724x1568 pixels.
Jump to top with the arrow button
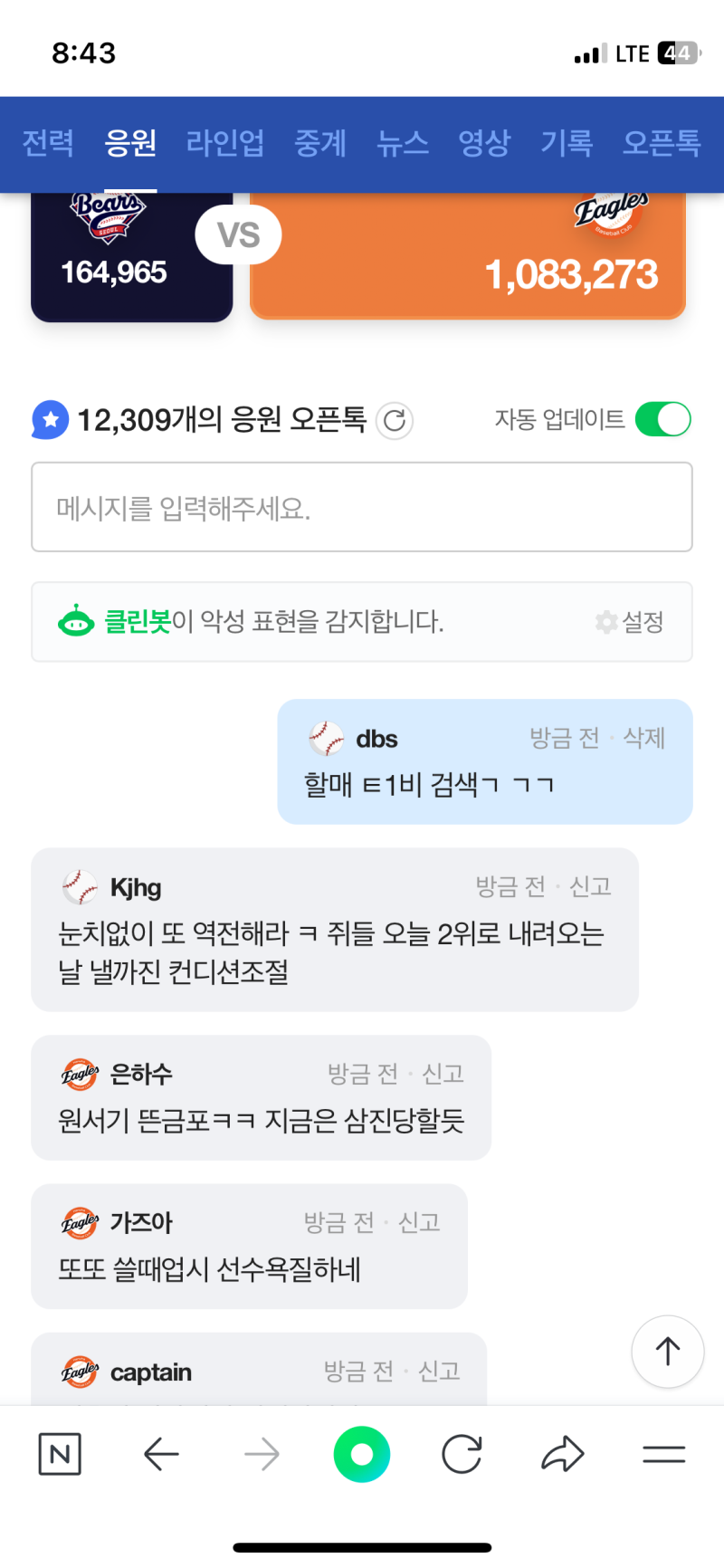pyautogui.click(x=668, y=1352)
